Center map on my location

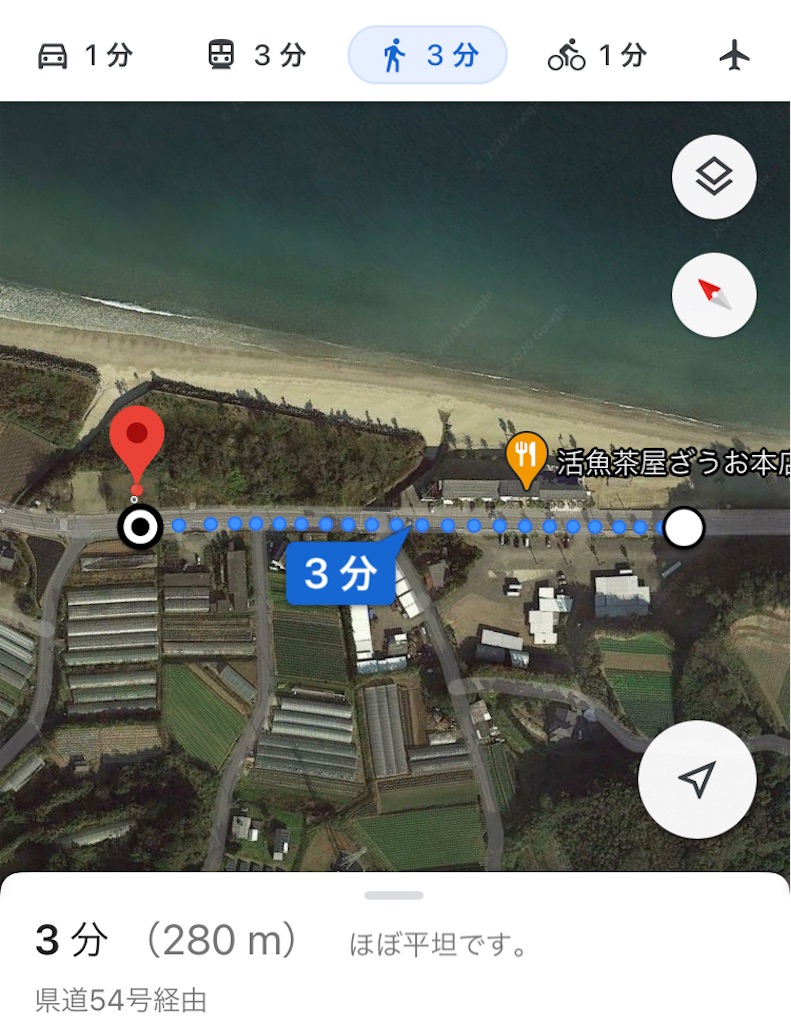coord(697,780)
